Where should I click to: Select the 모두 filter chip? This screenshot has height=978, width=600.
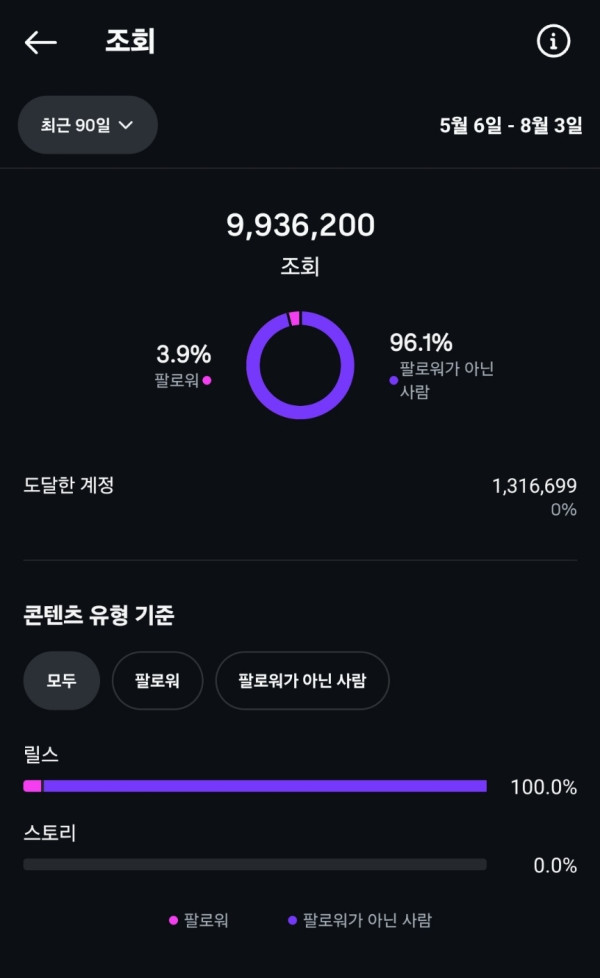click(61, 681)
